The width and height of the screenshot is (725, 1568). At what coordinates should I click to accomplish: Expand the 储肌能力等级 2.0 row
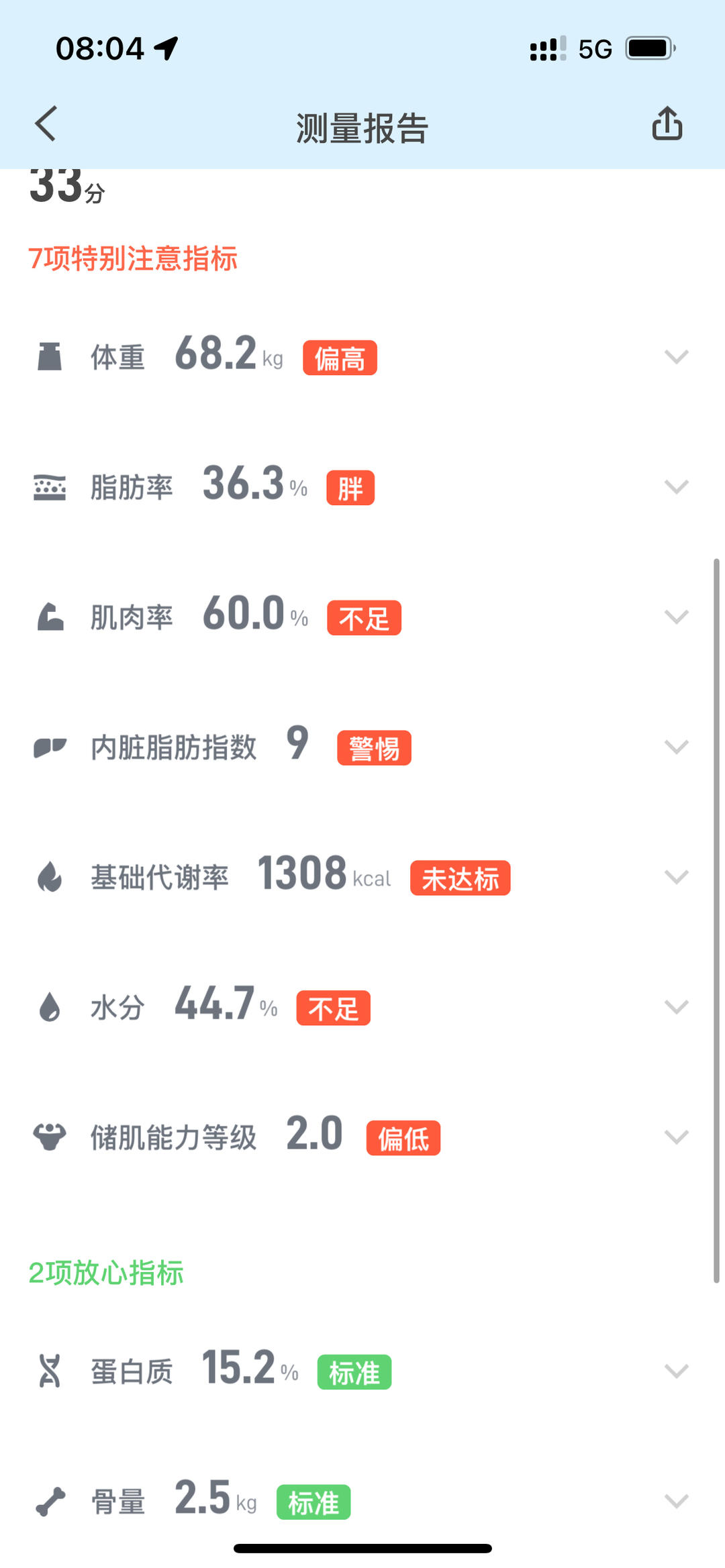[676, 1137]
